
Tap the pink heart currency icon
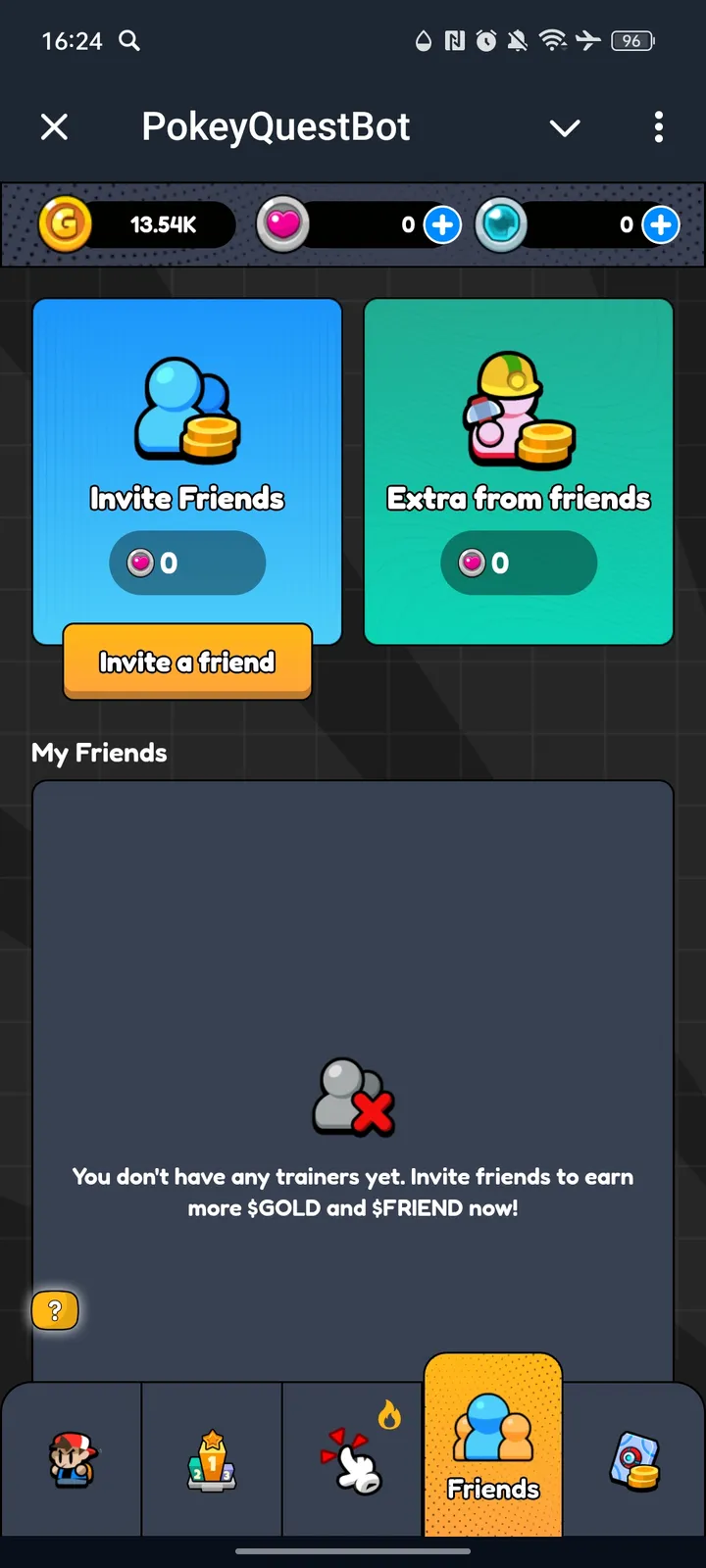(283, 224)
